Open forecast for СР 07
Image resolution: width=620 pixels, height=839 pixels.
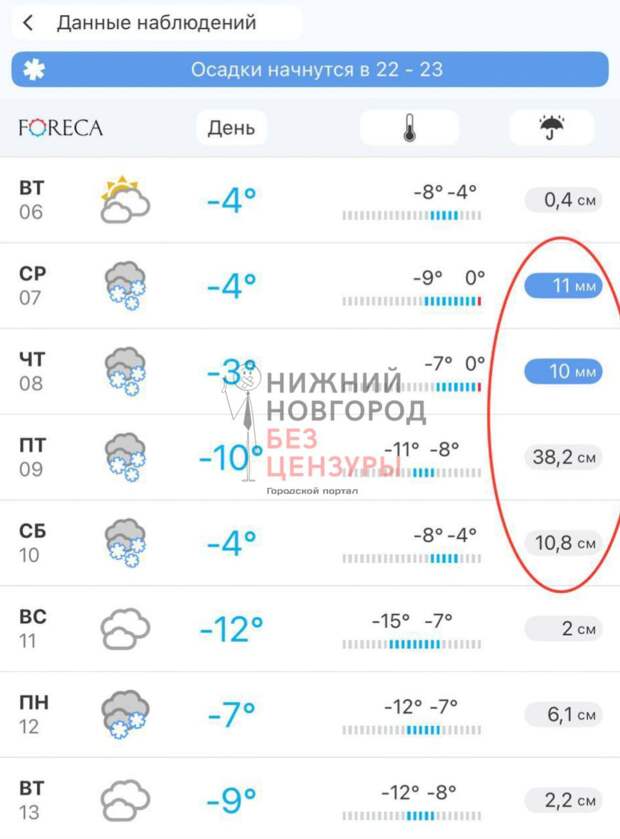(310, 286)
